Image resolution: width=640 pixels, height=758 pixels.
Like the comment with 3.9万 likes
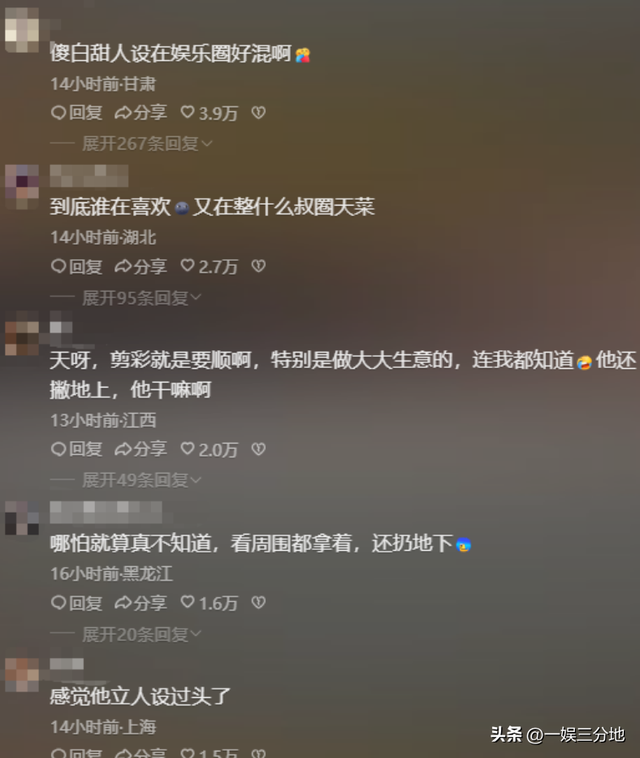[x=209, y=113]
